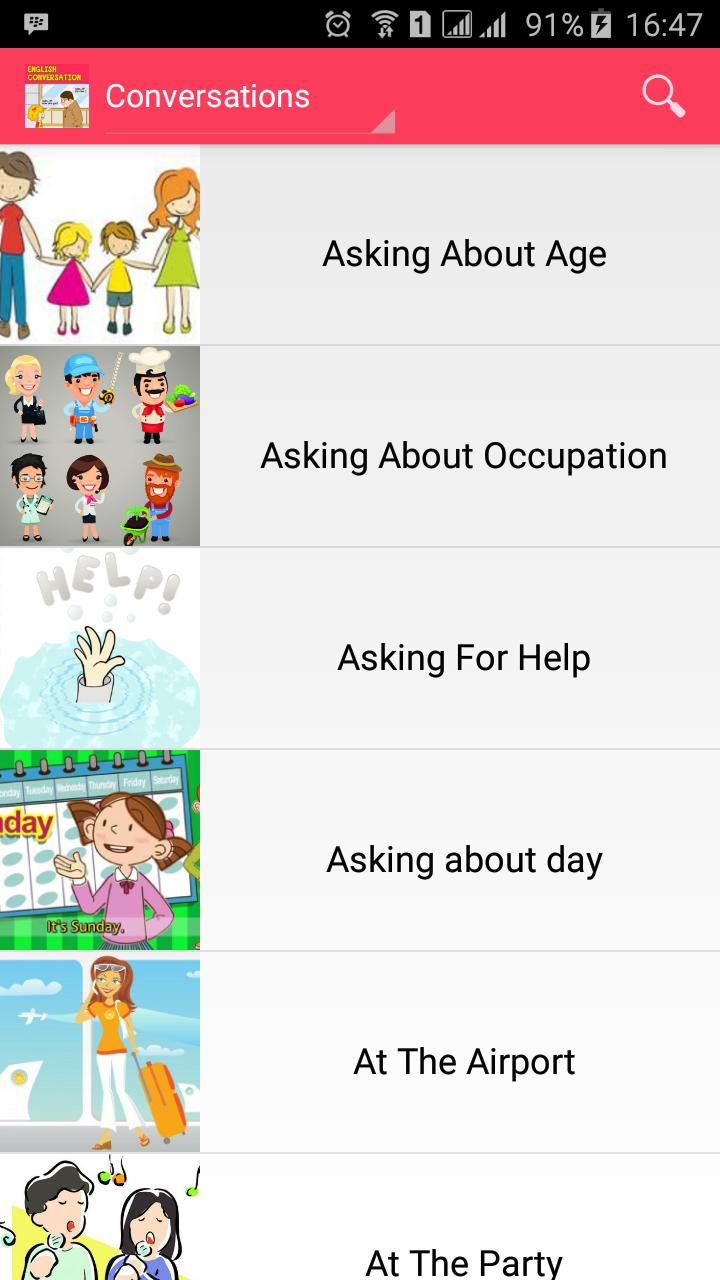Open the At The Airport conversation

pyautogui.click(x=464, y=1062)
